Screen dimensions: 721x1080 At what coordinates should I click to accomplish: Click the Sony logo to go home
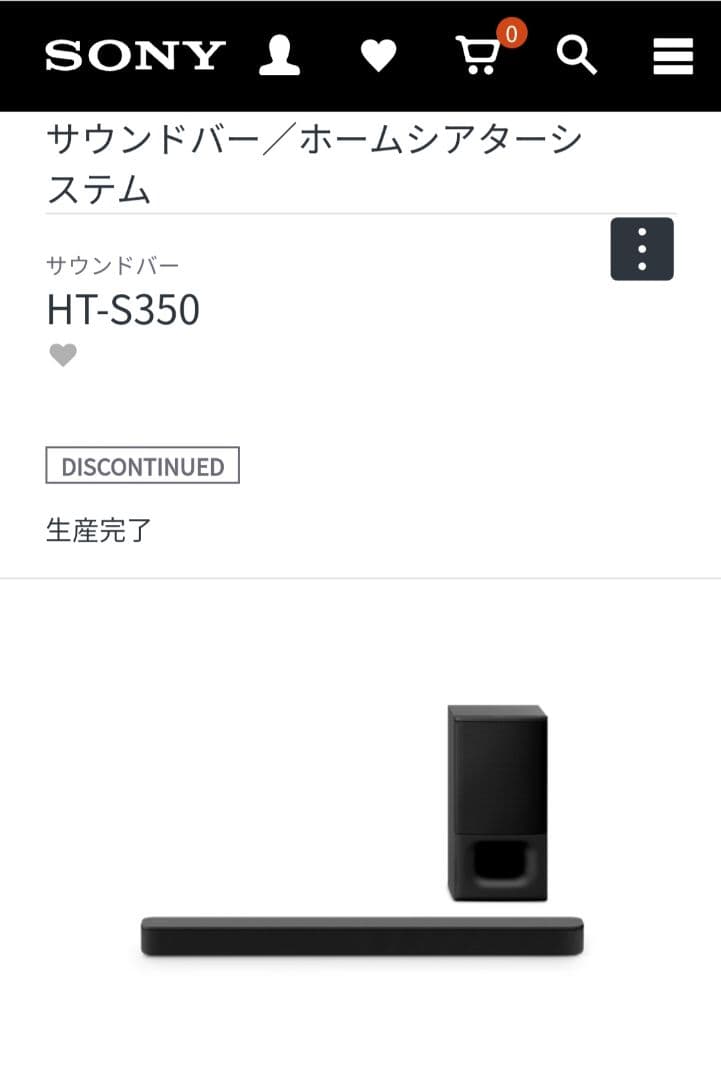tap(135, 55)
